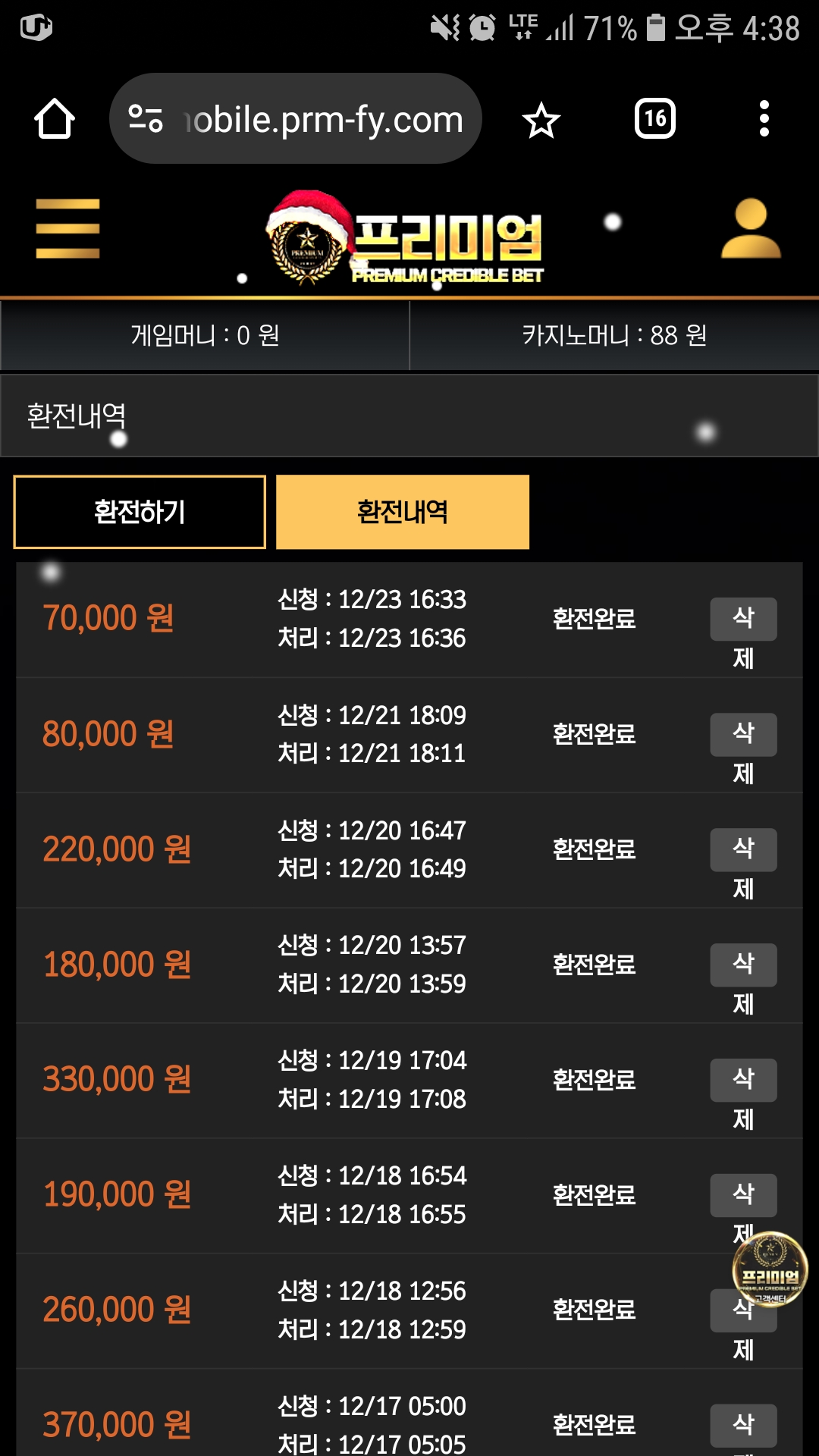Remove the 180,000 원 entry
Image resolution: width=819 pixels, height=1456 pixels.
pyautogui.click(x=743, y=965)
